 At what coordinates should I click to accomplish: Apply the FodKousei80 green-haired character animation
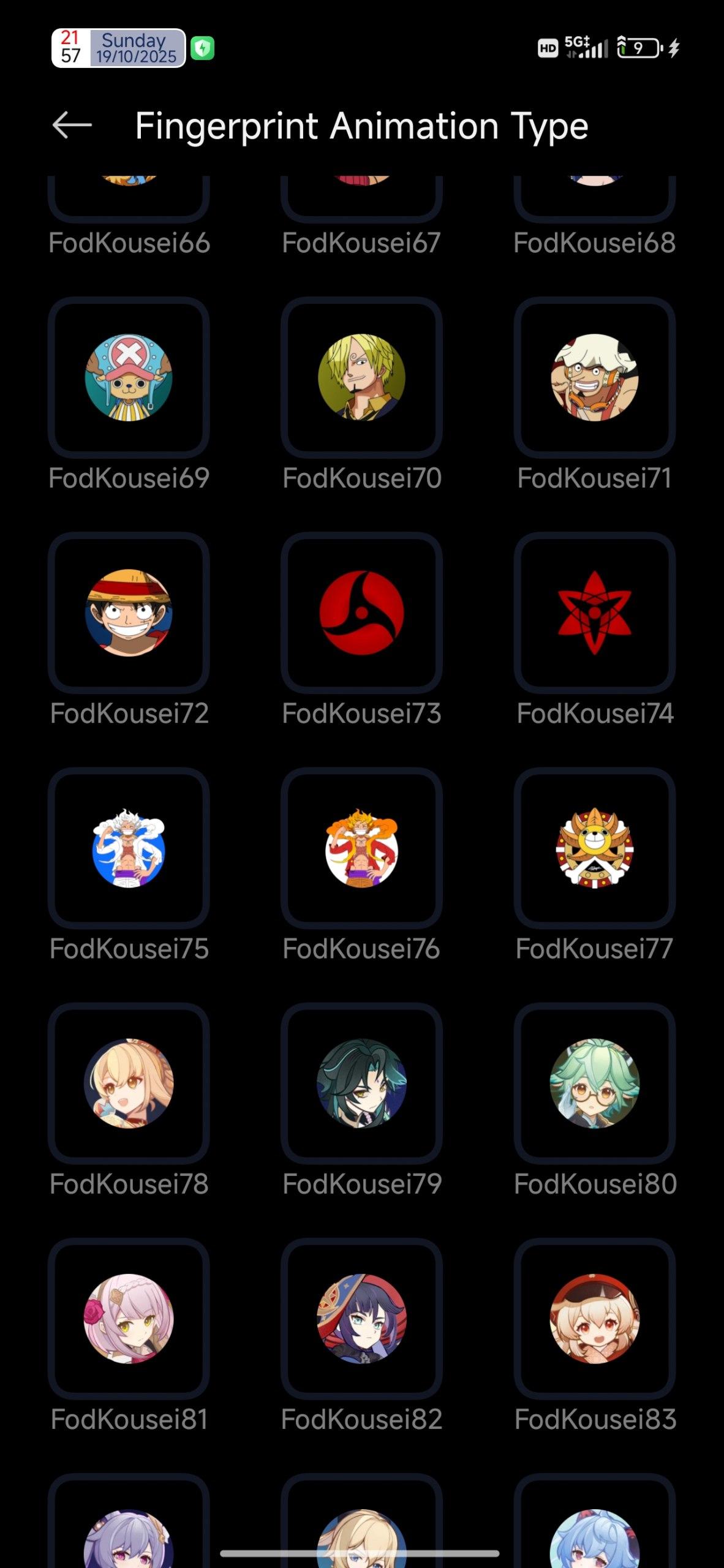[x=594, y=1084]
